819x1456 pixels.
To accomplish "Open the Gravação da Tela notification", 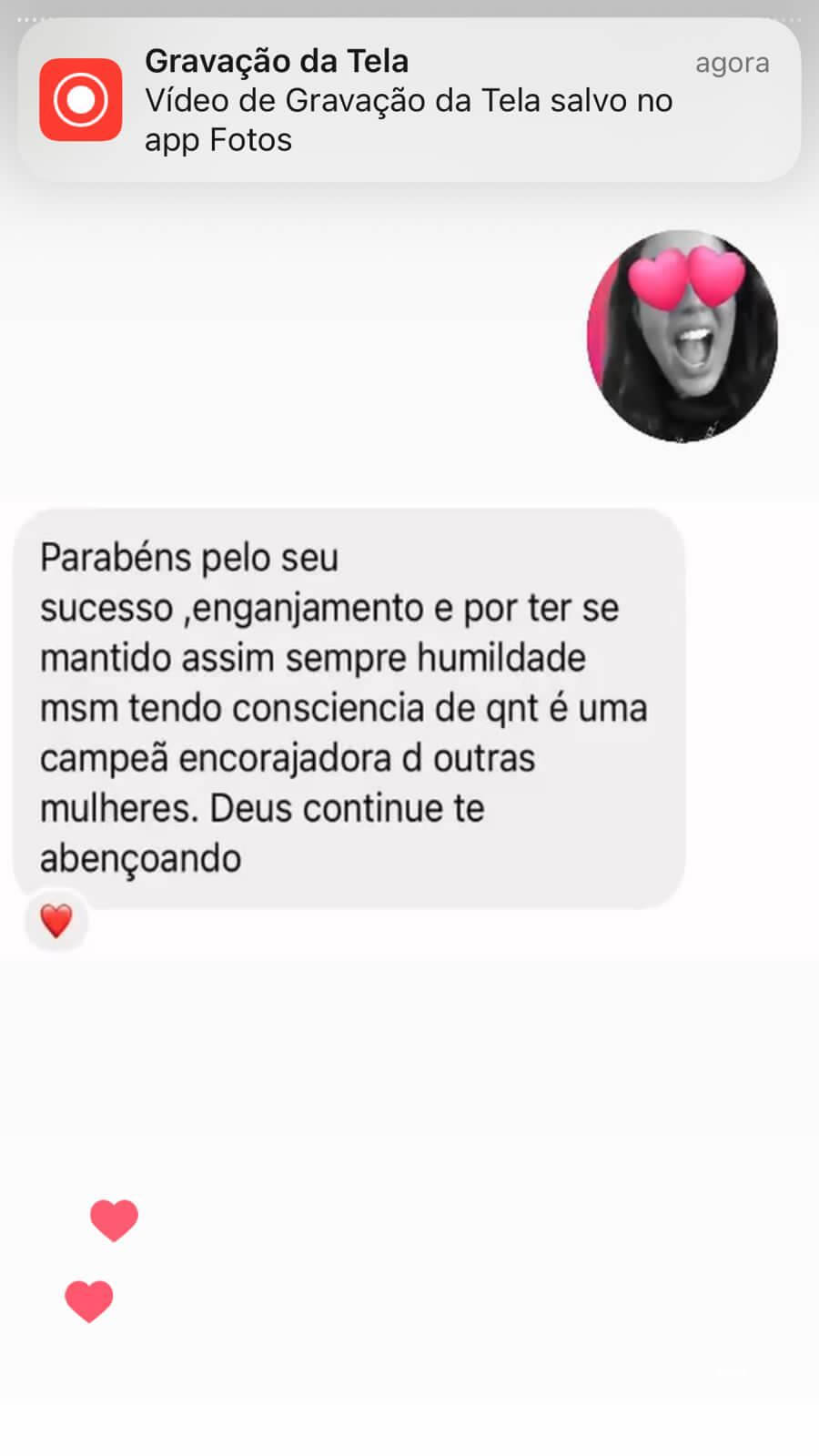I will tap(409, 100).
